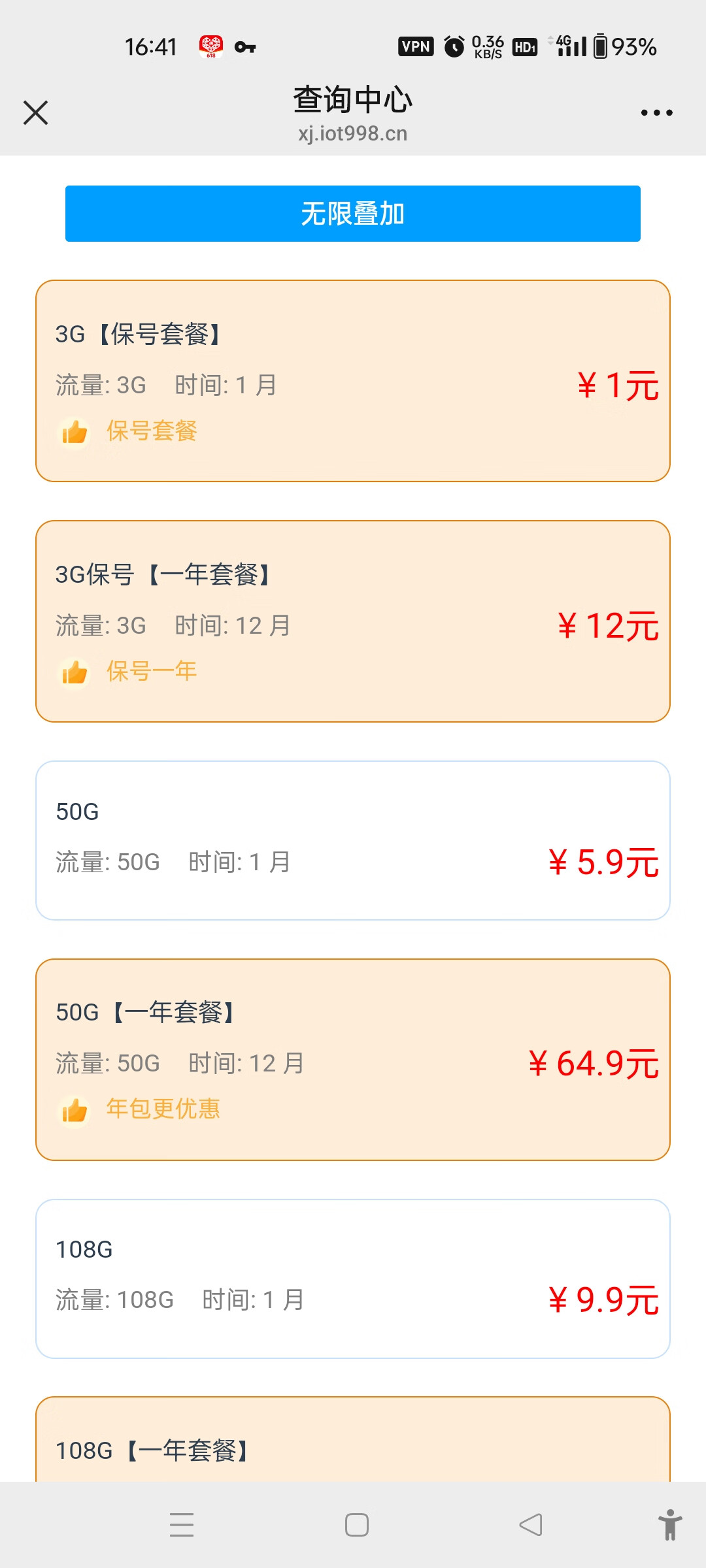The width and height of the screenshot is (706, 1568).
Task: Go back using the system back button
Action: point(531,1525)
